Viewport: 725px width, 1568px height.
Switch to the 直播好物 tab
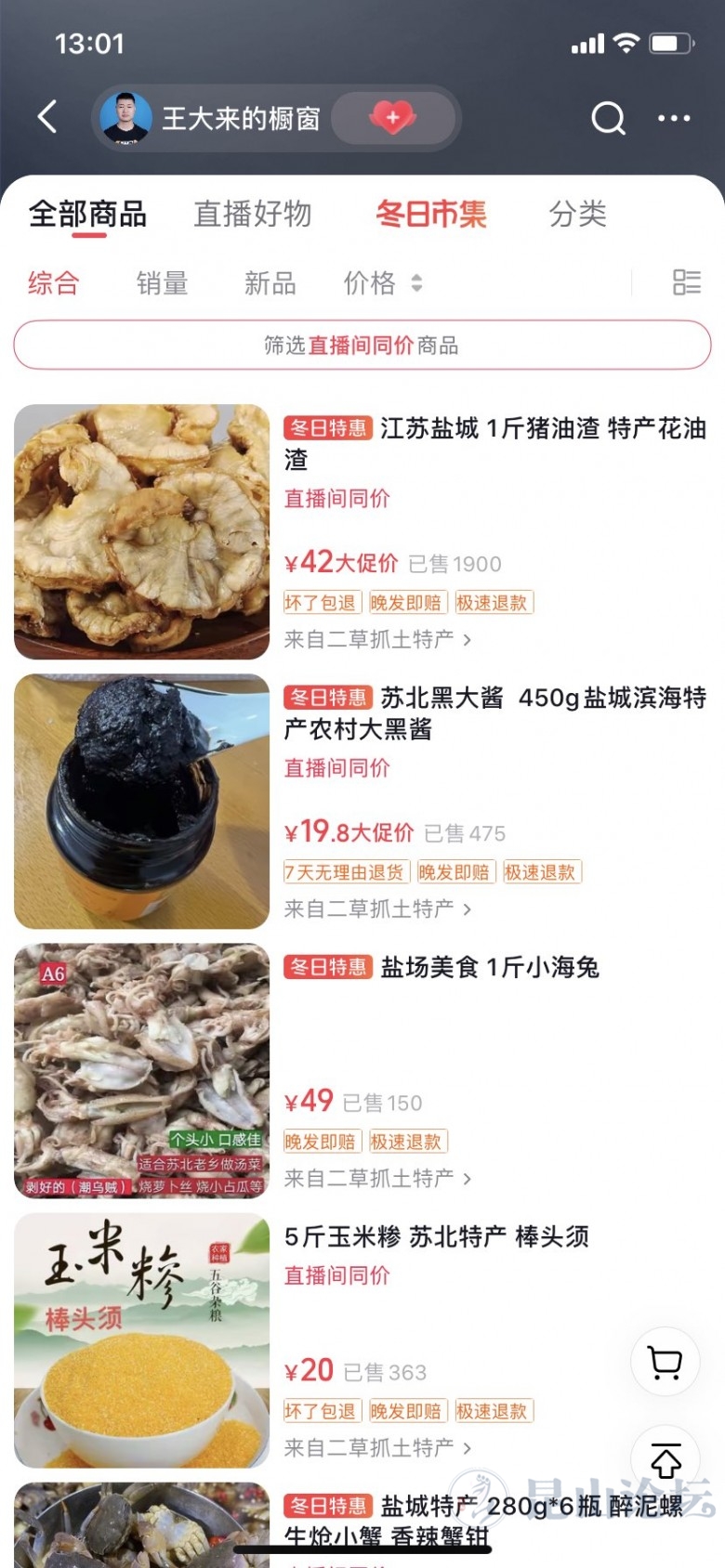pyautogui.click(x=252, y=215)
